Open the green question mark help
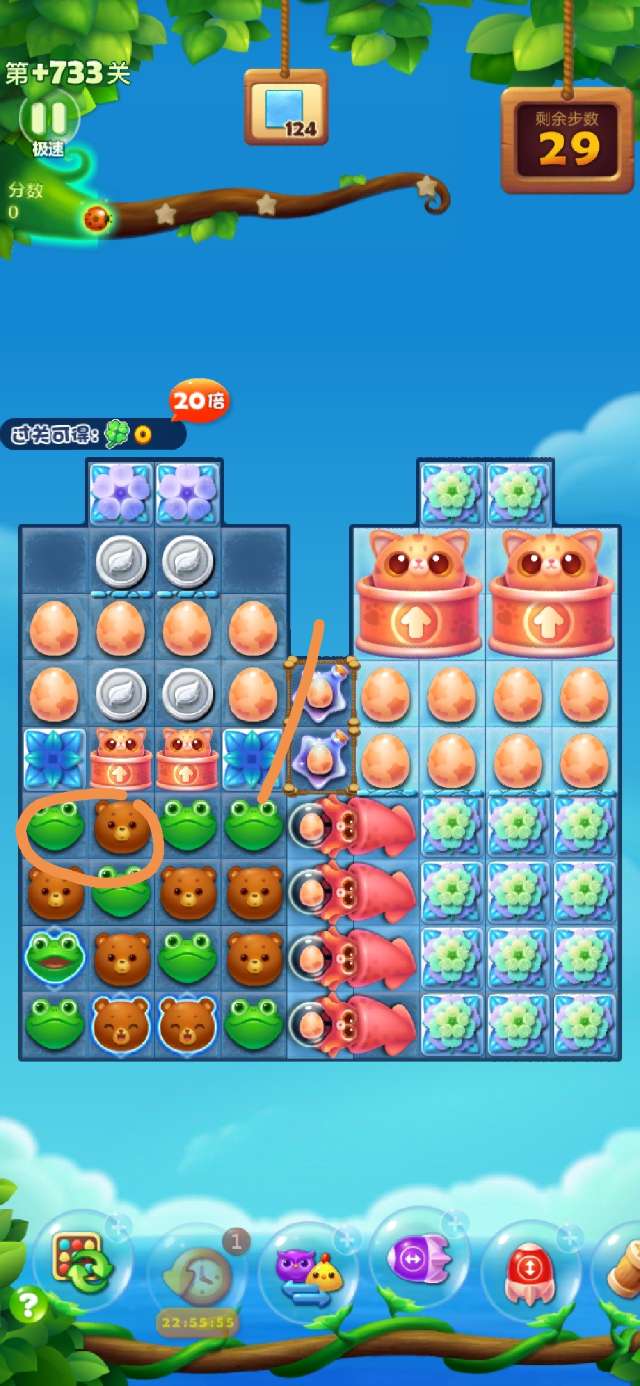This screenshot has width=640, height=1386. (29, 1304)
